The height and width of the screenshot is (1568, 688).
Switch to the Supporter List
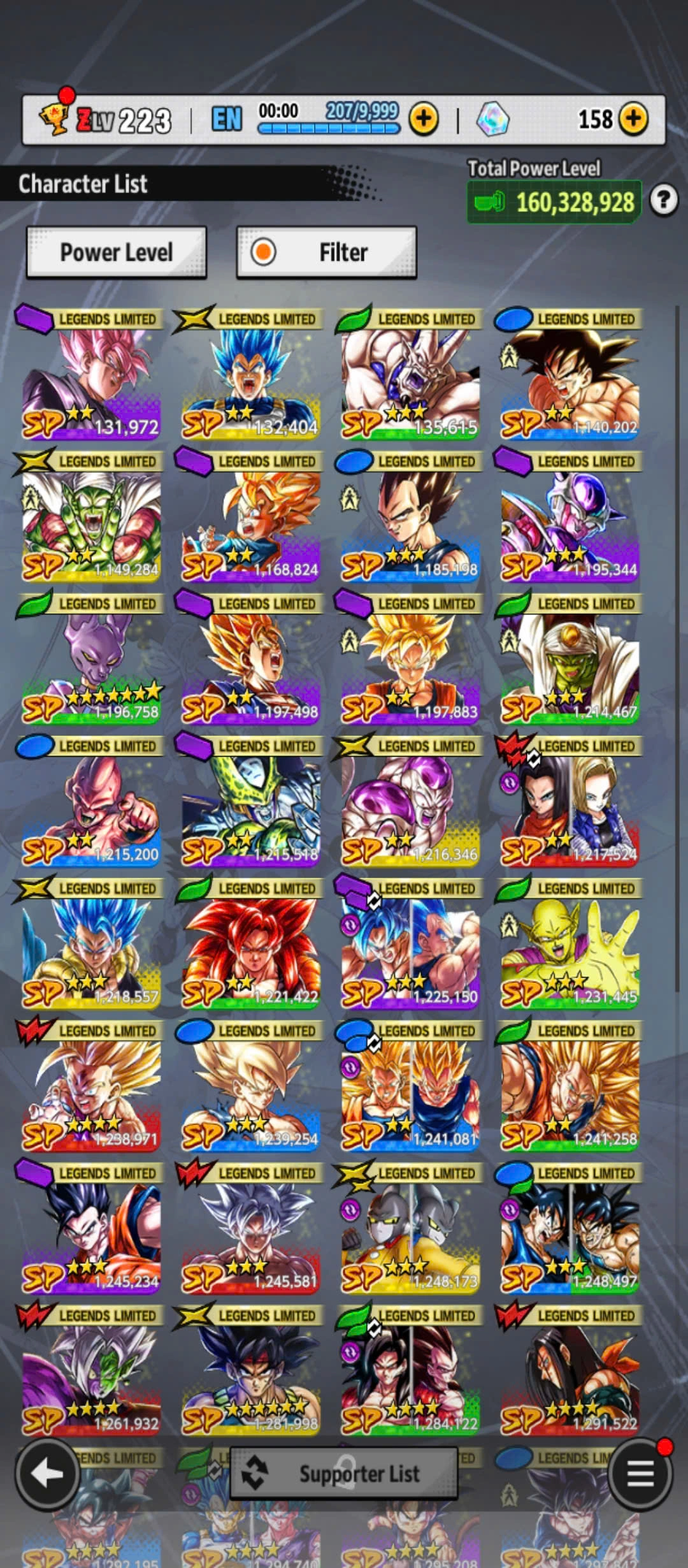pos(344,1473)
